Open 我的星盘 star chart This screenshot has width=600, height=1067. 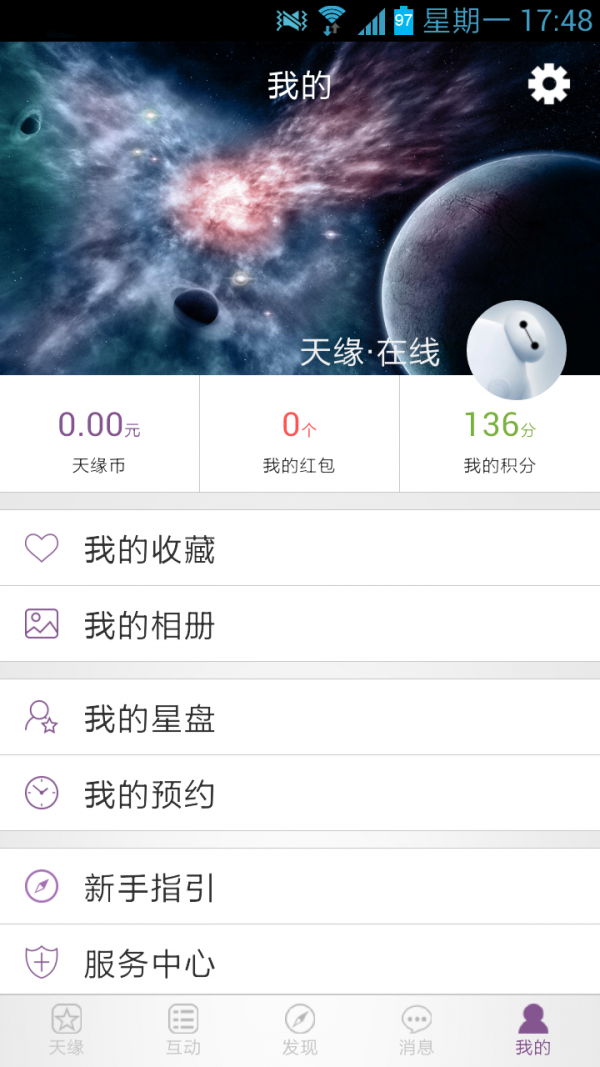(300, 718)
